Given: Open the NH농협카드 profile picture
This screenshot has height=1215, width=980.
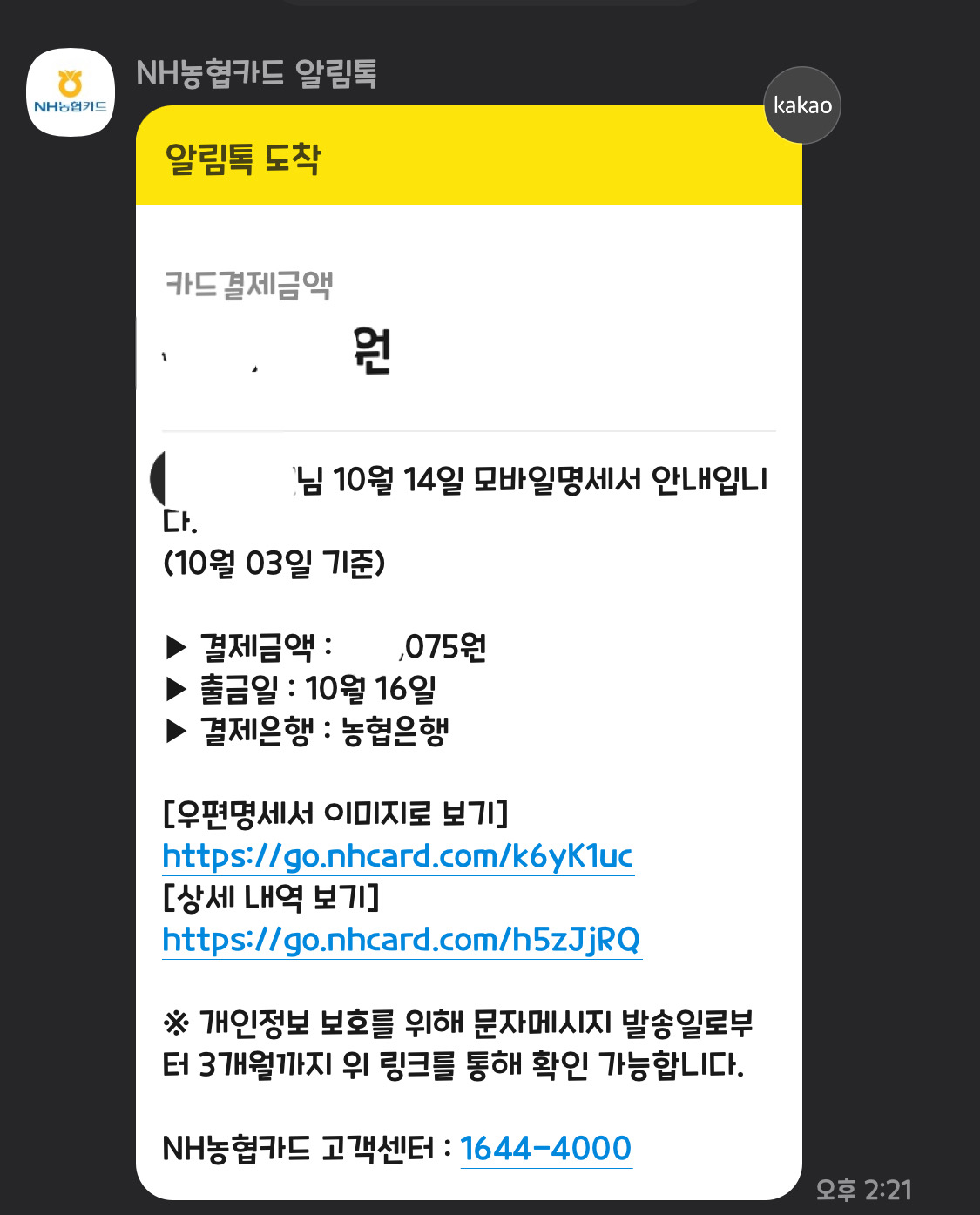Looking at the screenshot, I should tap(71, 92).
